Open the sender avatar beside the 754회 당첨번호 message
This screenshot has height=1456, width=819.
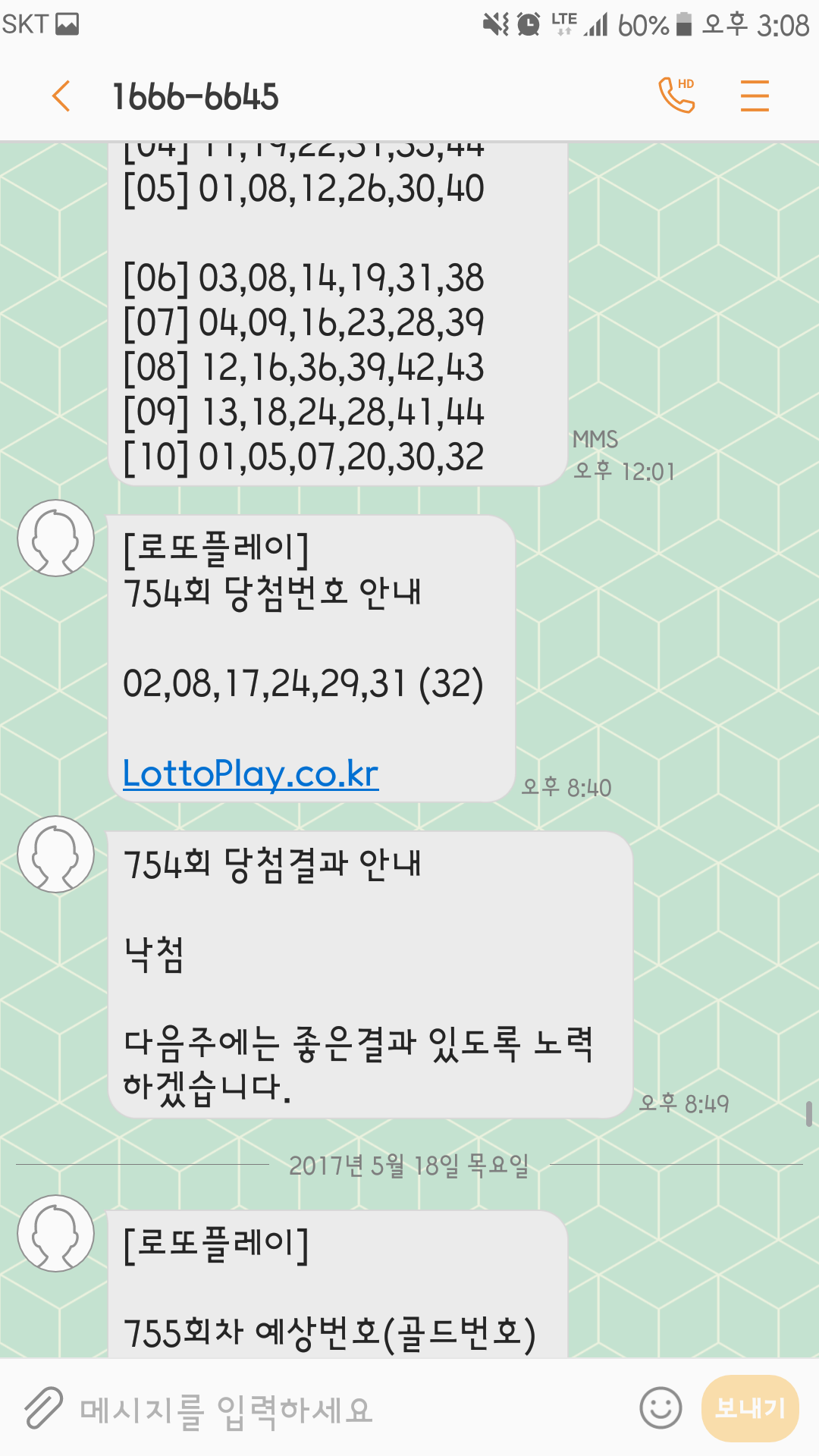[56, 538]
